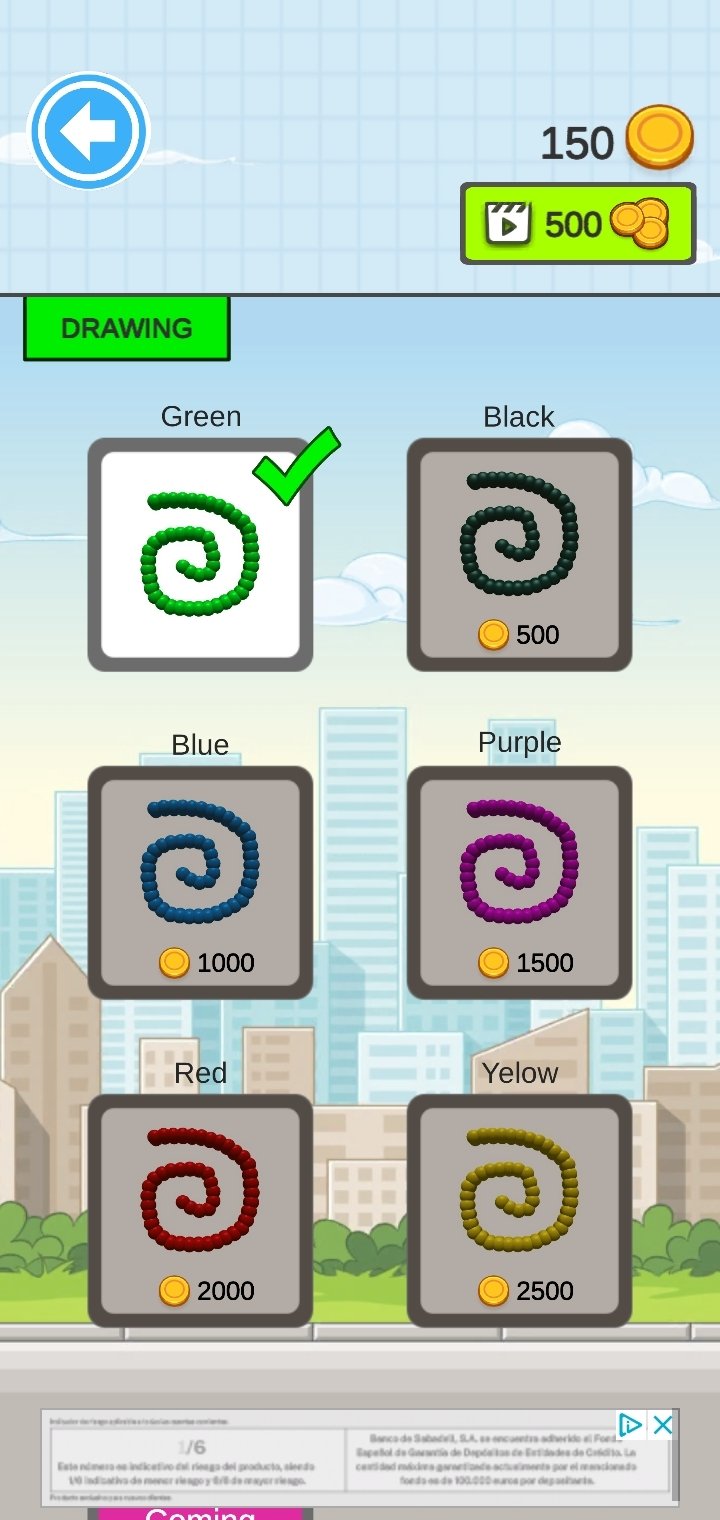
Task: Unlock the Red color for 2000 coins
Action: pos(200,1210)
